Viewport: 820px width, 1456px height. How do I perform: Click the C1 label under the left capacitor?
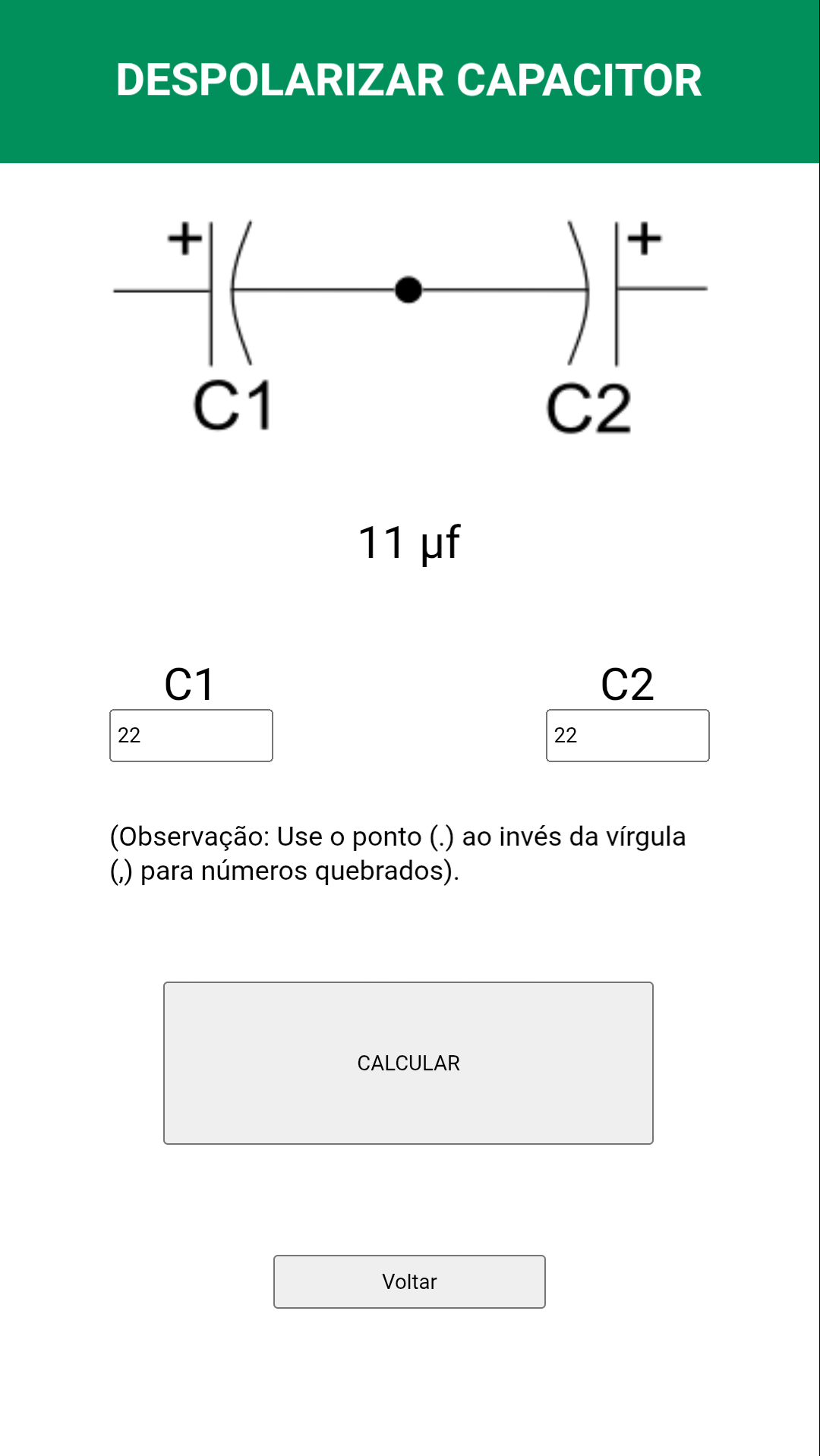(232, 406)
